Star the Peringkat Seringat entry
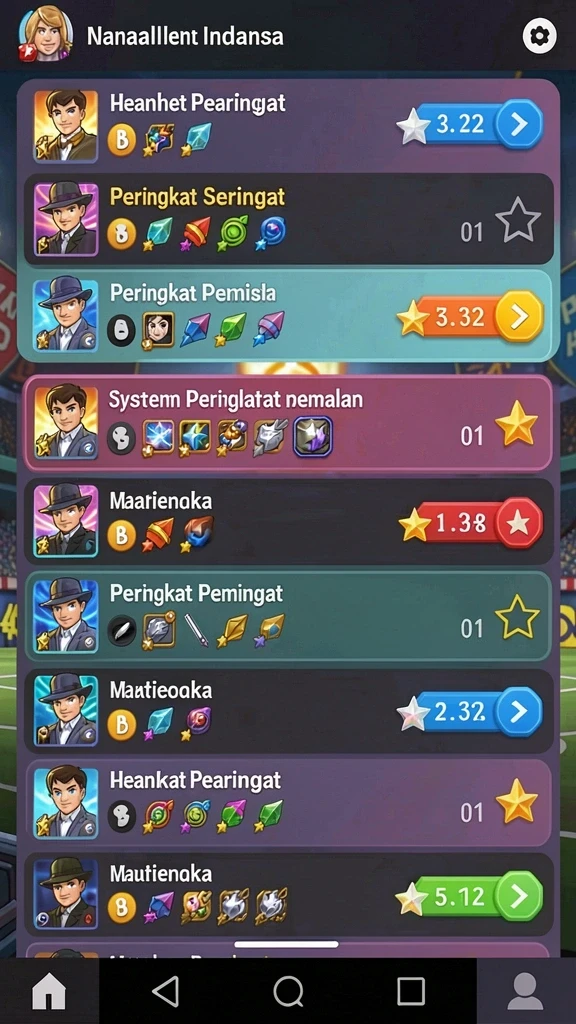Viewport: 576px width, 1024px height. coord(517,220)
